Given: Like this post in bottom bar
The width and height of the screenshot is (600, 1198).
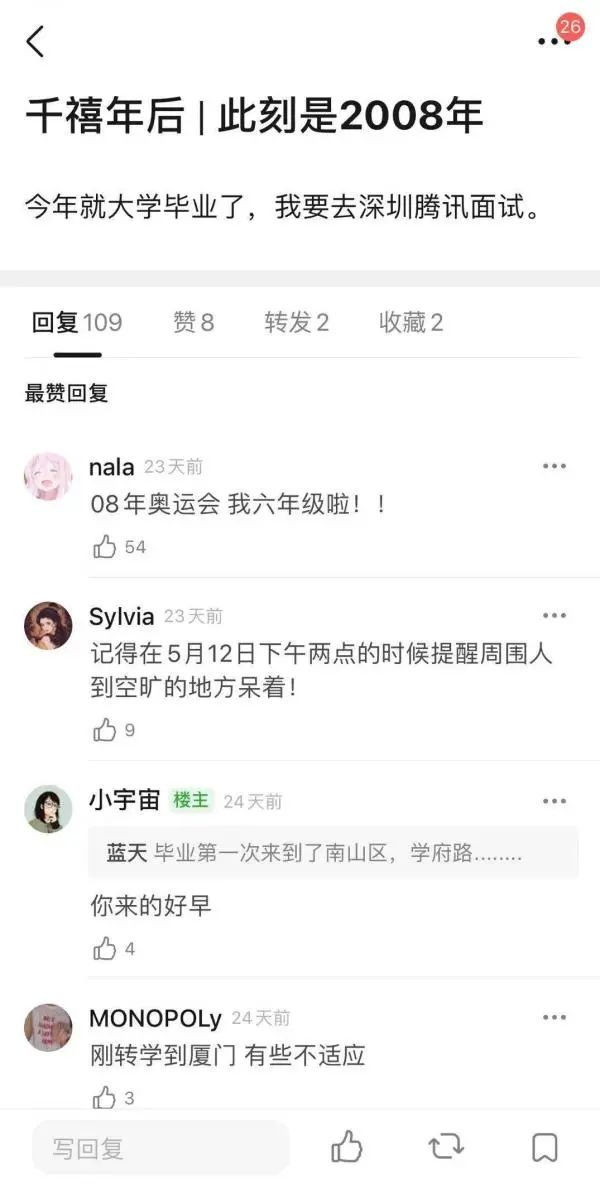Looking at the screenshot, I should pos(346,1147).
